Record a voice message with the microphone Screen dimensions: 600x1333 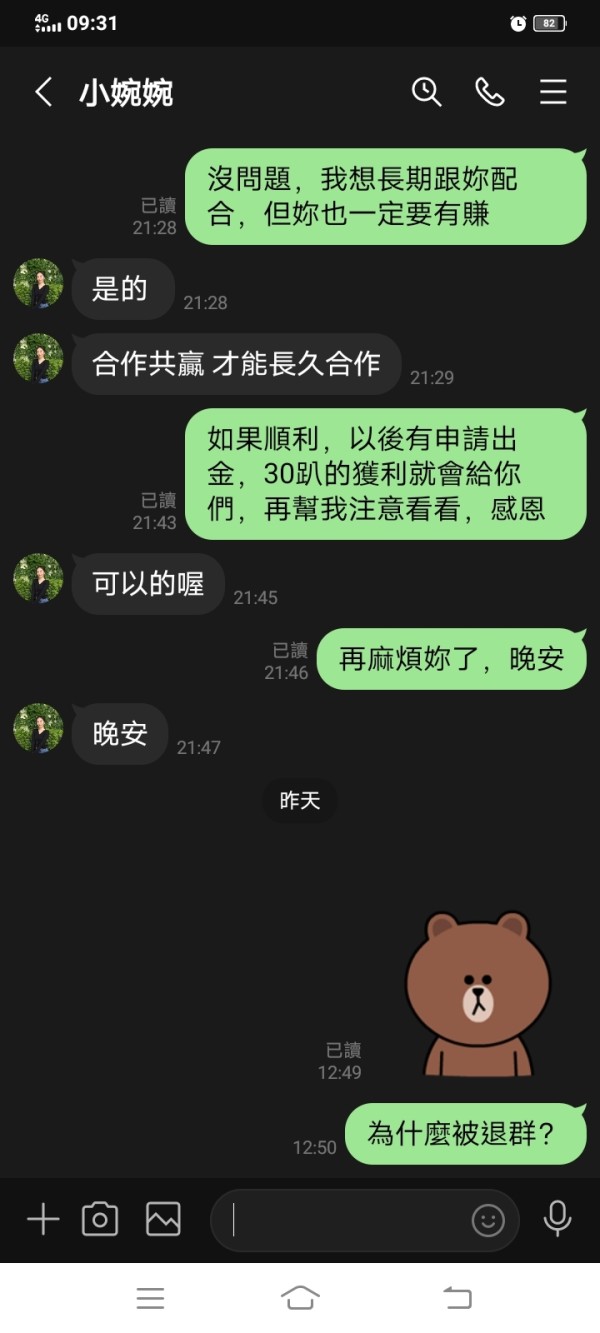557,1219
